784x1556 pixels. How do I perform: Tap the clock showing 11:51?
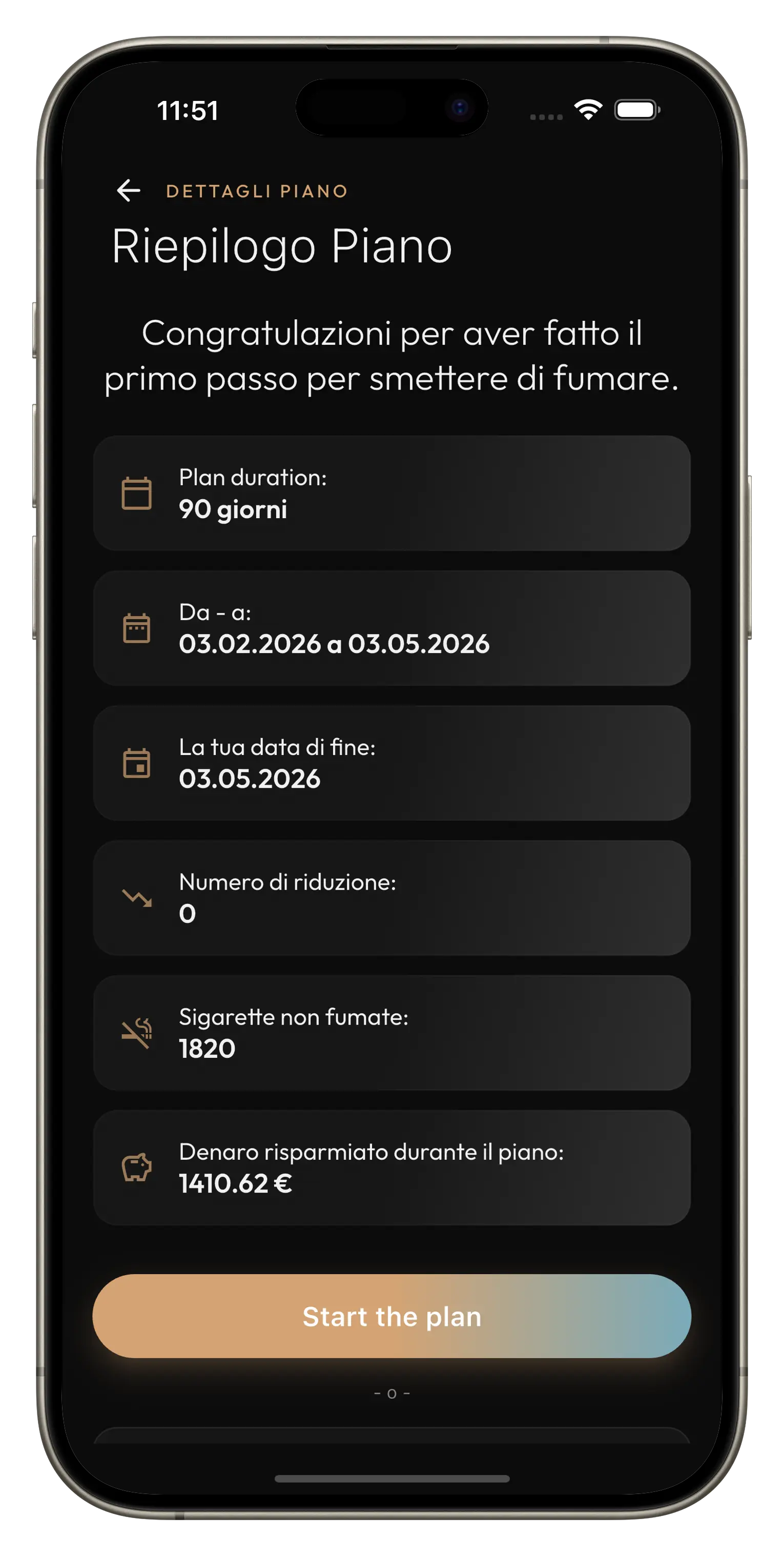pyautogui.click(x=189, y=109)
